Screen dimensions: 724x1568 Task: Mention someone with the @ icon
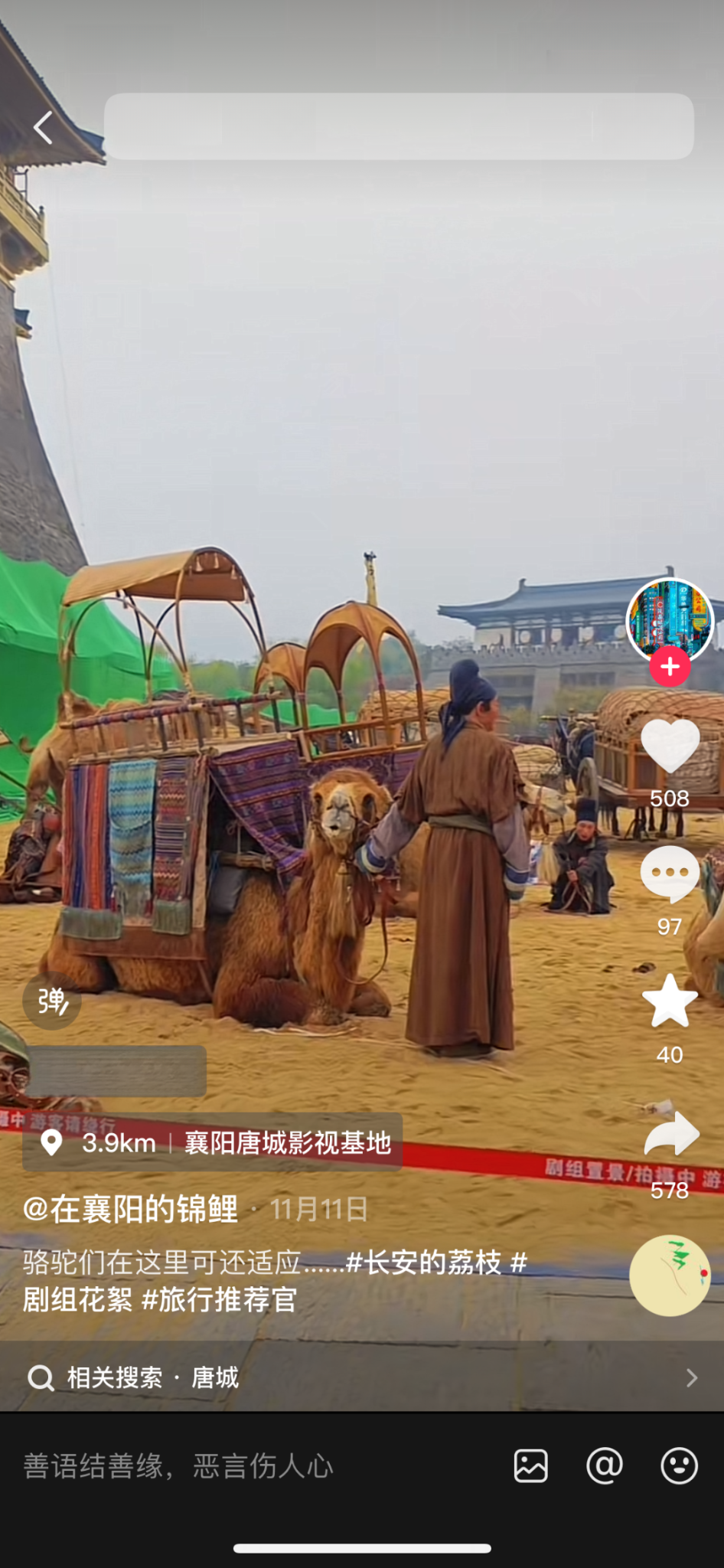tap(605, 1466)
